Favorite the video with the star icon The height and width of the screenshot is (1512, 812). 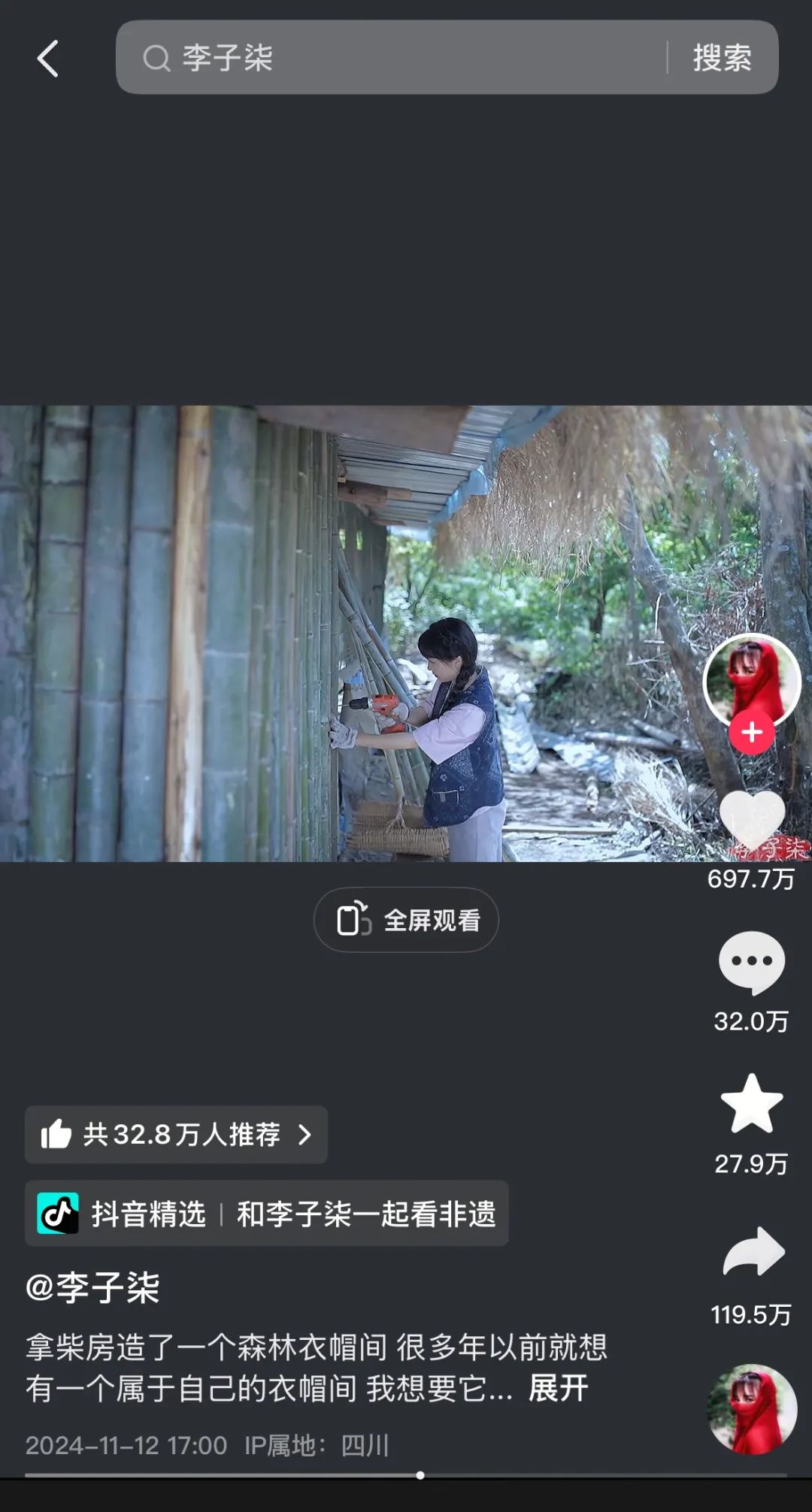click(x=752, y=1103)
